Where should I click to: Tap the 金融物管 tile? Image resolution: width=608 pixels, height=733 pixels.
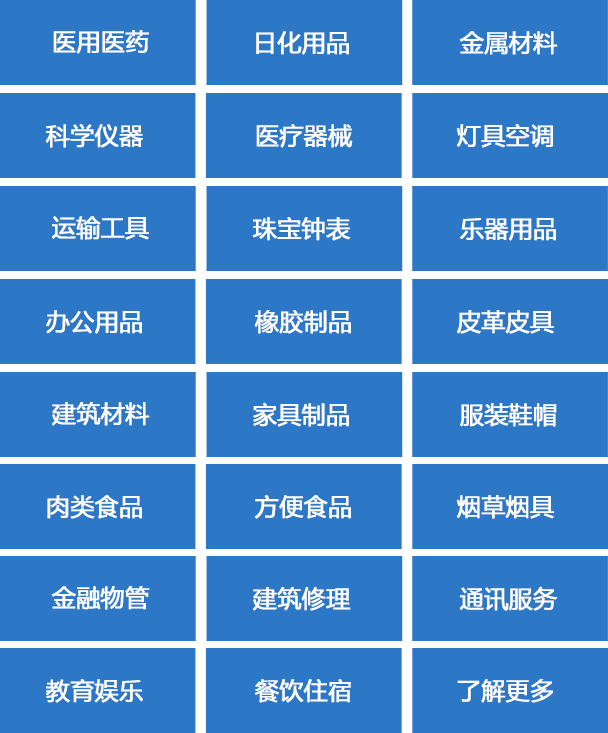pyautogui.click(x=99, y=598)
